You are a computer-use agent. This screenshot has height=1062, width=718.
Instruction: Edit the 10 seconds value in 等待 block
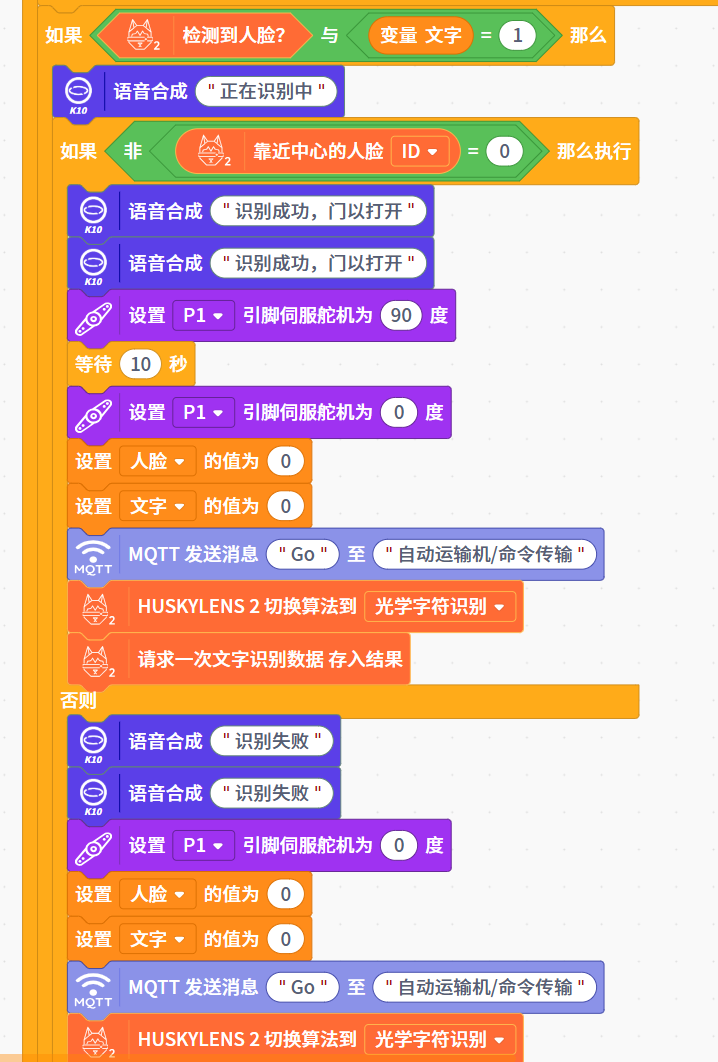tap(141, 364)
